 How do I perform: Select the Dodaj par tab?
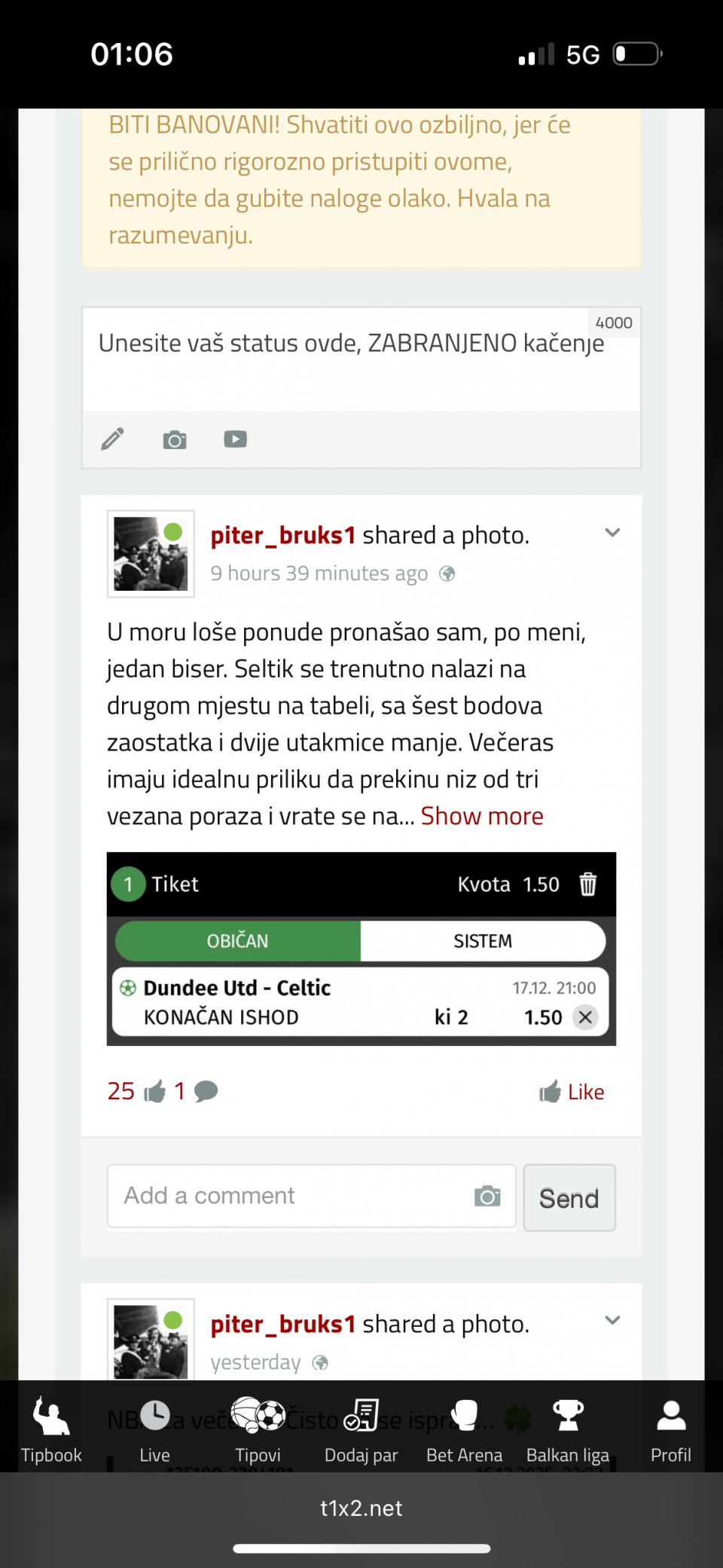tap(361, 1429)
